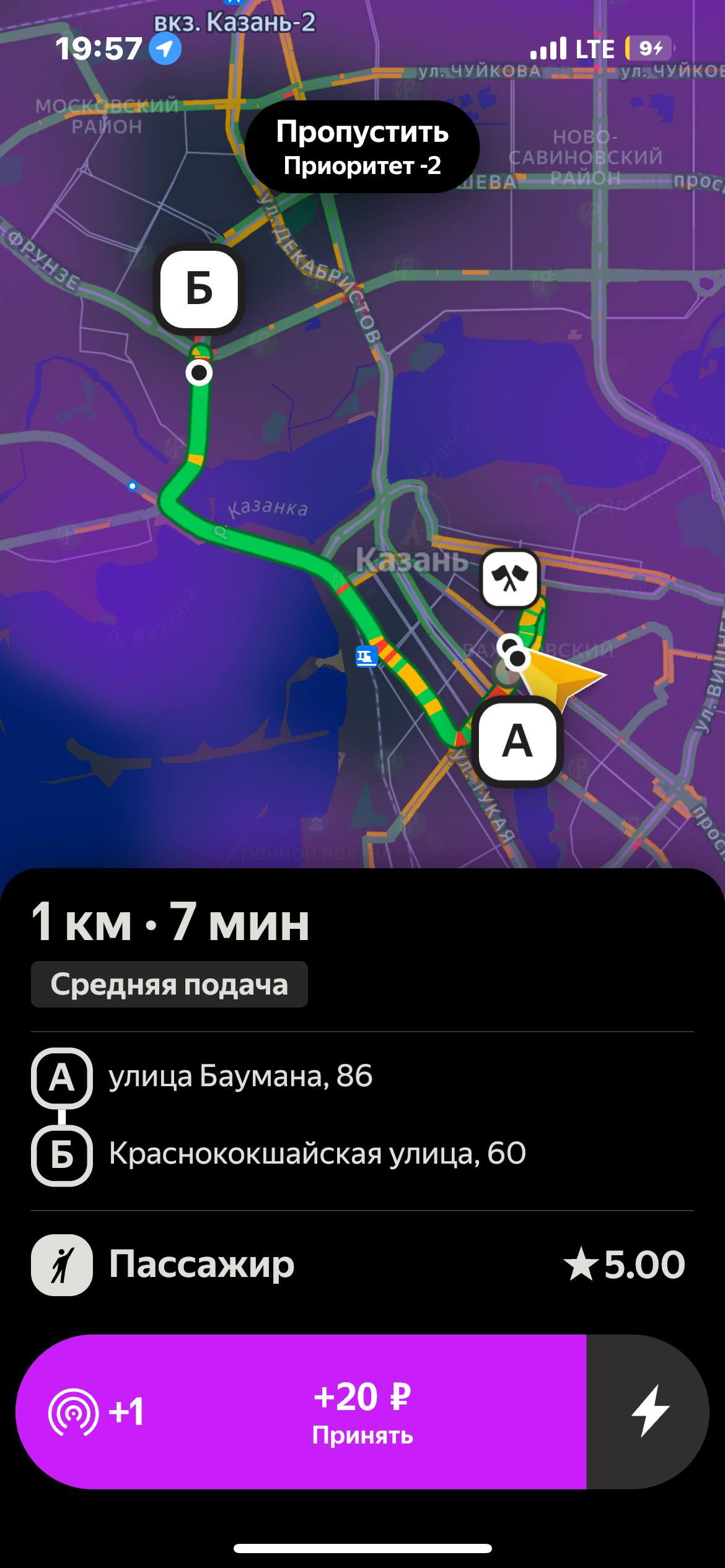Accept the order with Принять
725x1568 pixels.
pos(362,1411)
